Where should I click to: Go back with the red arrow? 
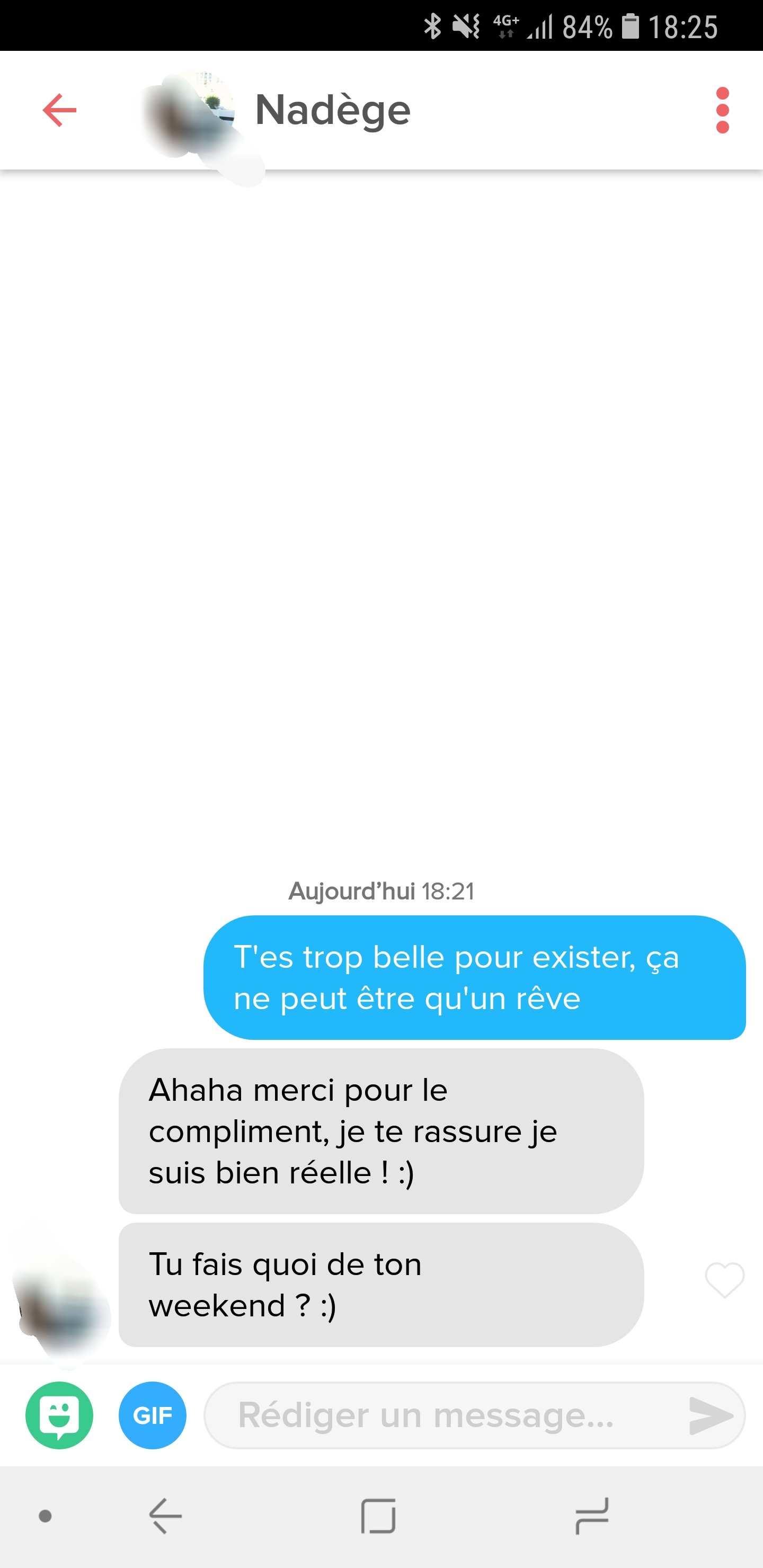pos(60,110)
